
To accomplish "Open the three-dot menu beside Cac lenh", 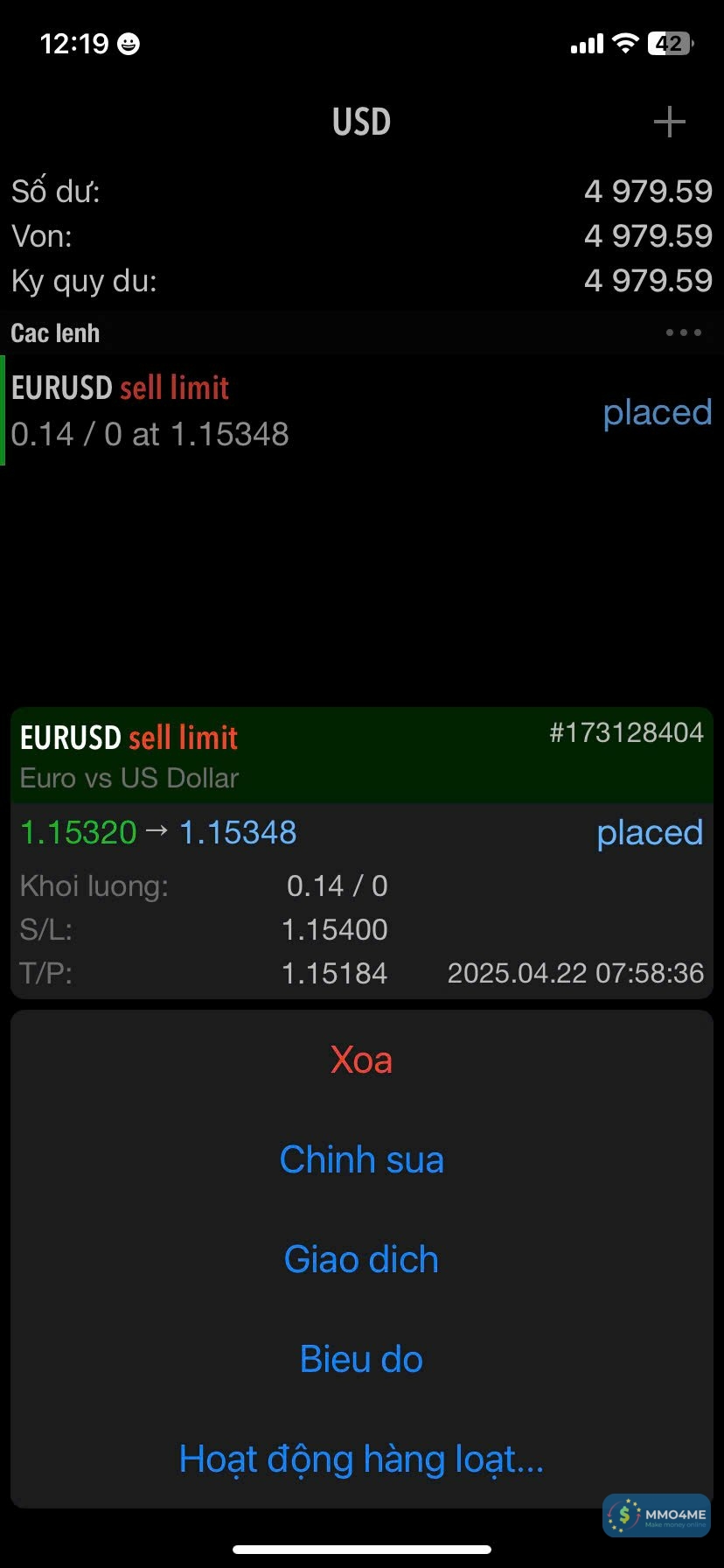I will coord(683,332).
